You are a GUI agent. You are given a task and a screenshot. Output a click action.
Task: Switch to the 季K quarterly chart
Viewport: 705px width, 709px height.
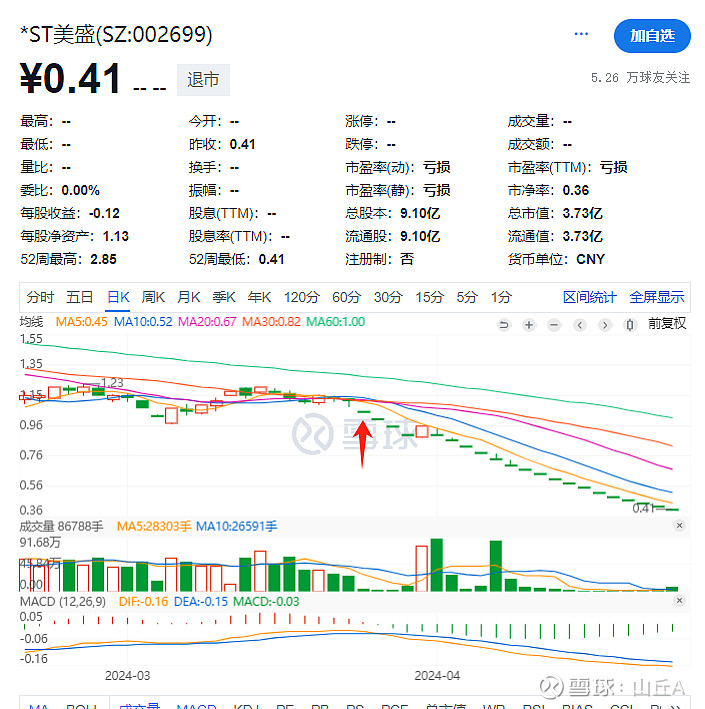225,297
